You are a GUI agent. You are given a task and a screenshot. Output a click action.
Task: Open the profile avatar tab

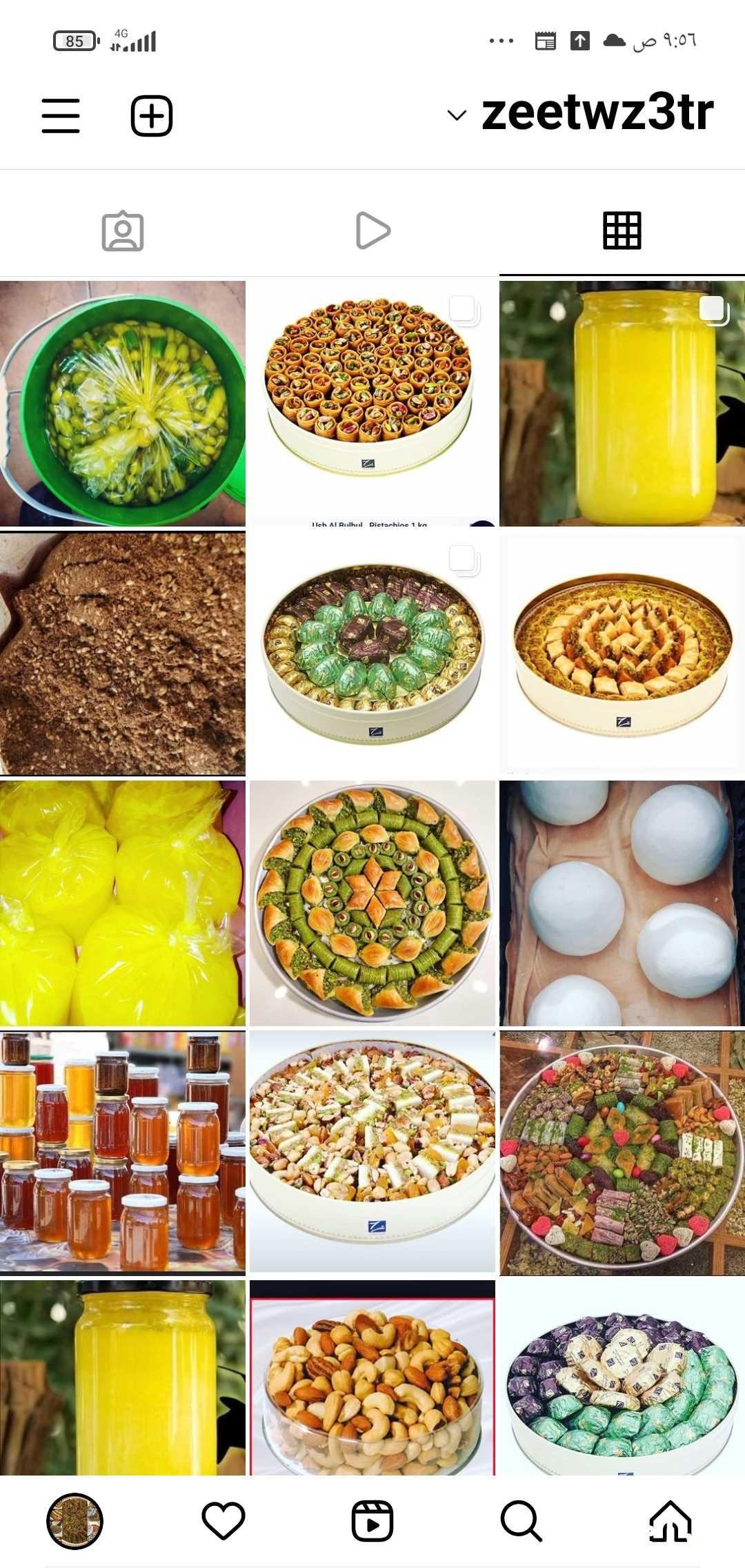point(74,1521)
